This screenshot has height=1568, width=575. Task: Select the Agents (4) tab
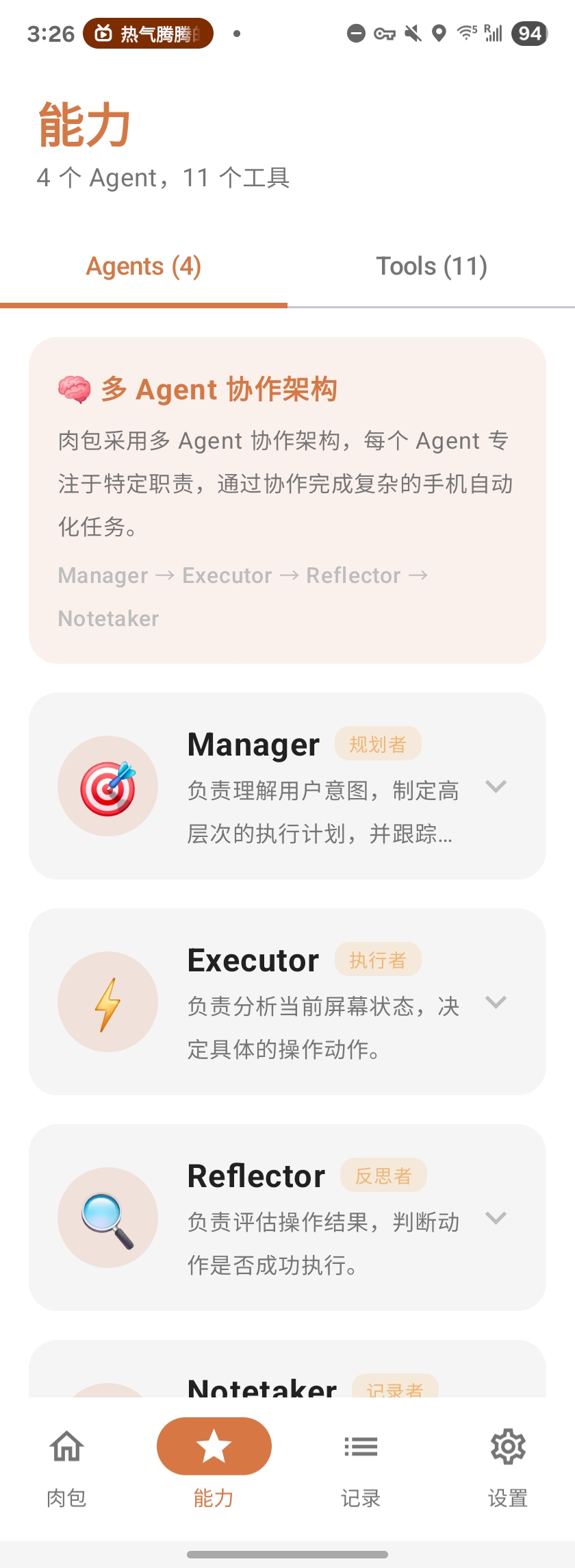pyautogui.click(x=142, y=266)
